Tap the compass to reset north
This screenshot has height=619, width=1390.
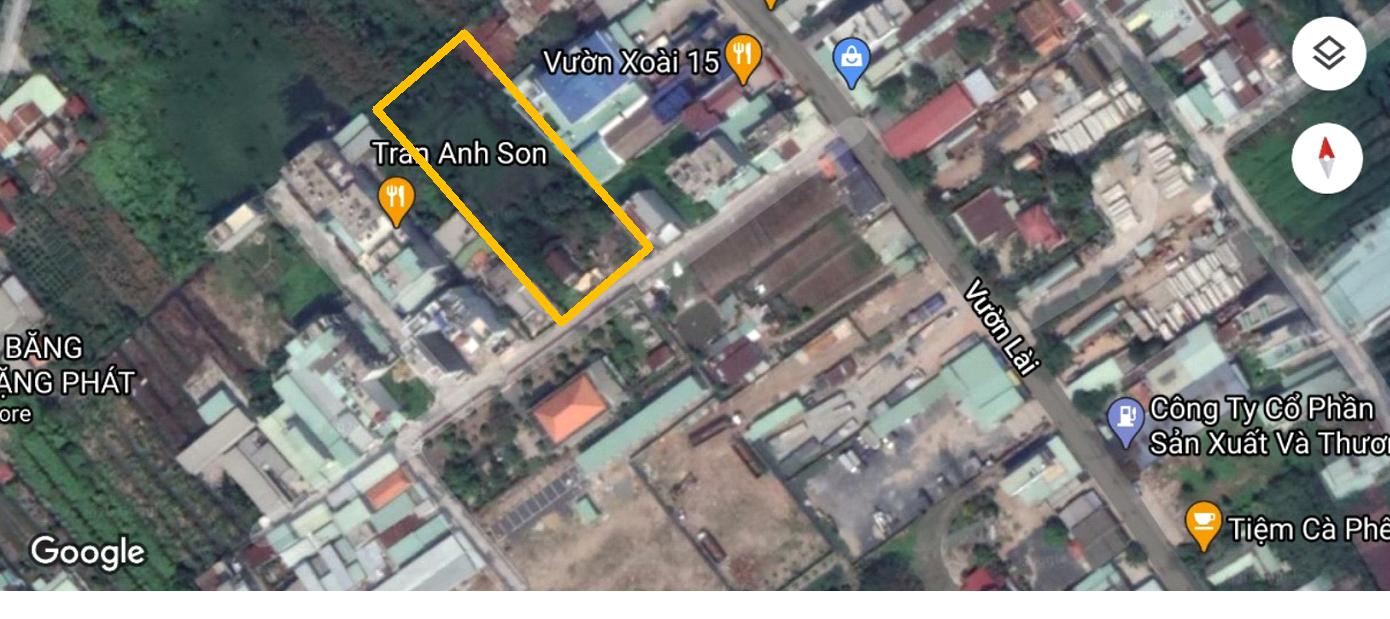click(1327, 158)
